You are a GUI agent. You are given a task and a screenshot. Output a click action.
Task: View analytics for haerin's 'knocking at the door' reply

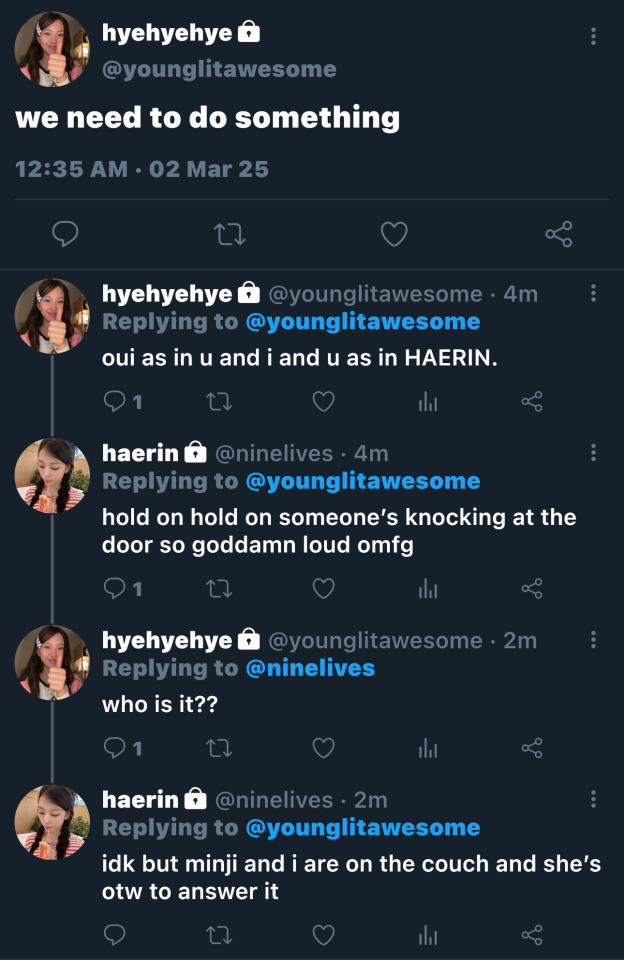point(428,589)
